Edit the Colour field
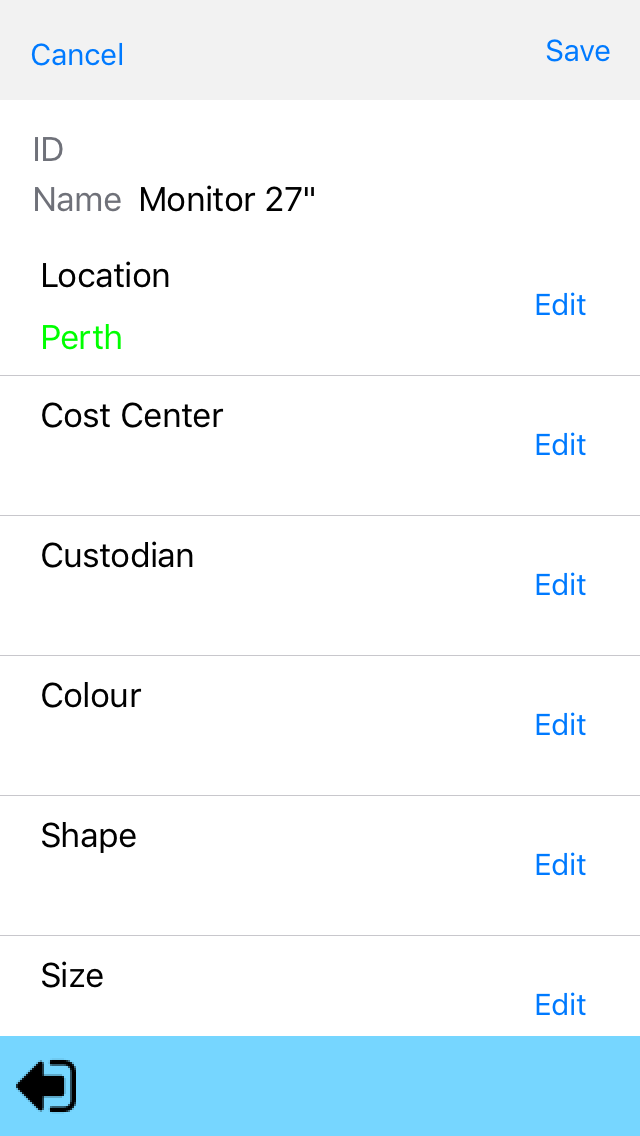The image size is (640, 1136). 560,725
